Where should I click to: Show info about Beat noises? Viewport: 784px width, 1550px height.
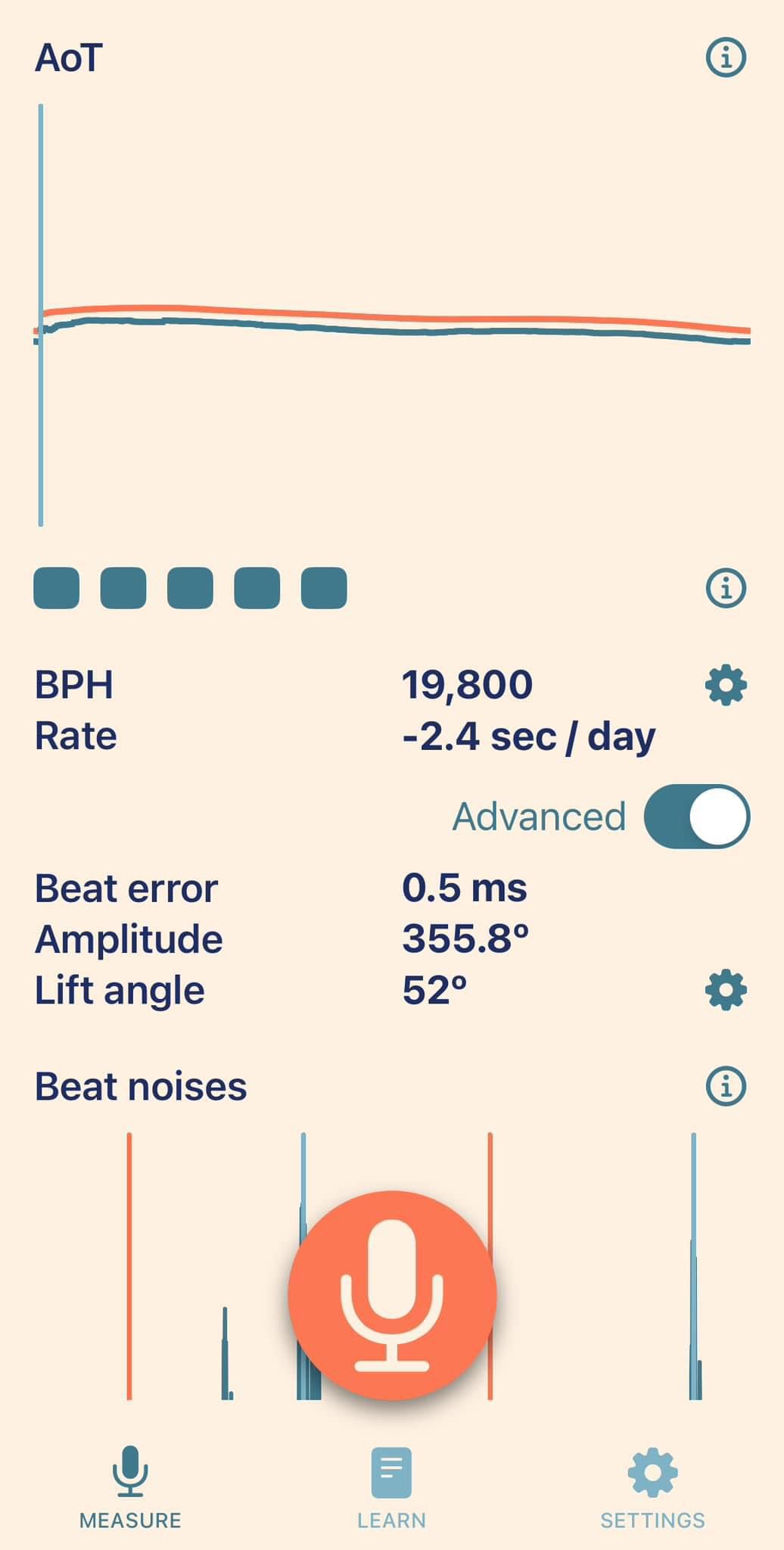click(x=726, y=1087)
